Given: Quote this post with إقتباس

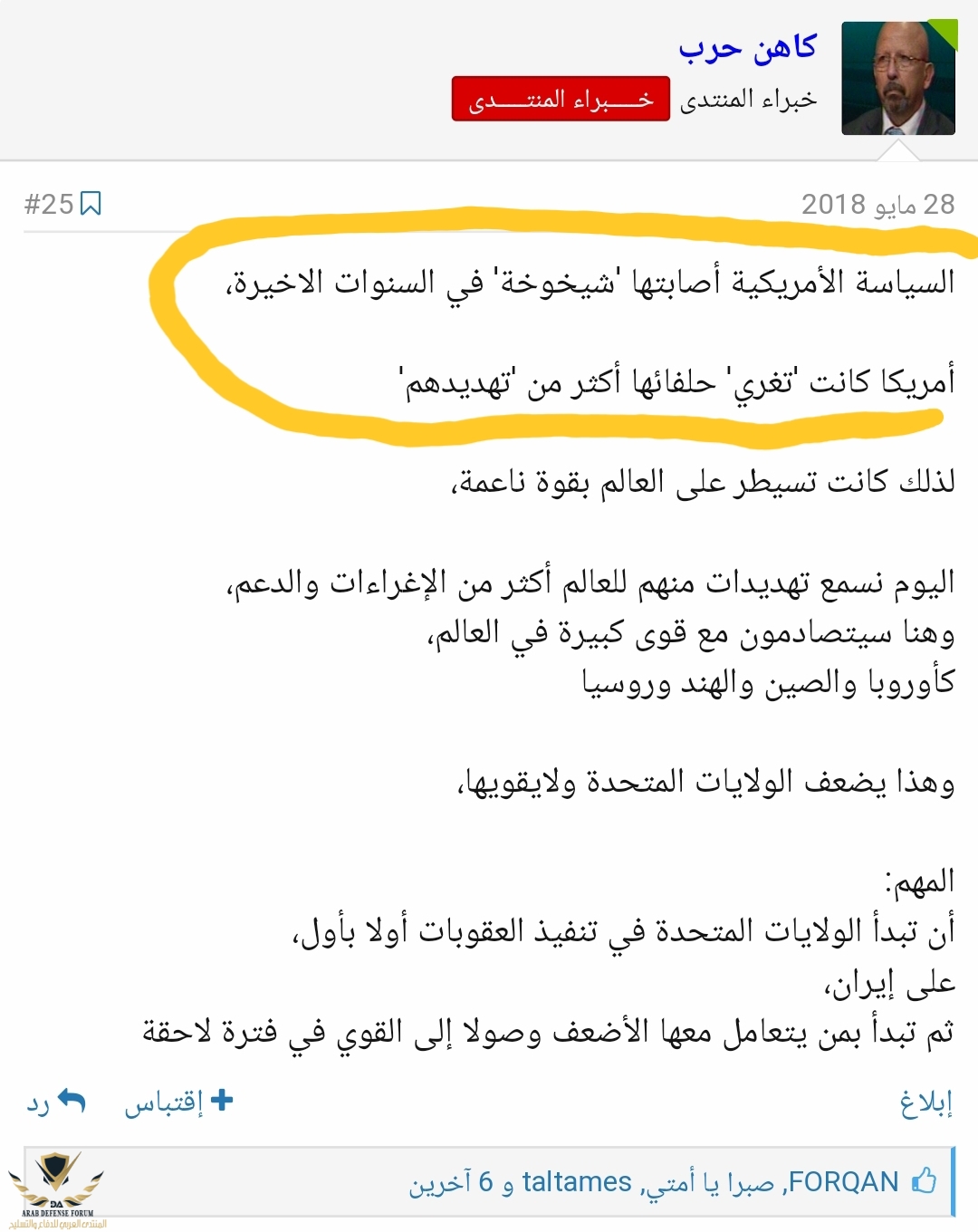Looking at the screenshot, I should click(178, 1102).
